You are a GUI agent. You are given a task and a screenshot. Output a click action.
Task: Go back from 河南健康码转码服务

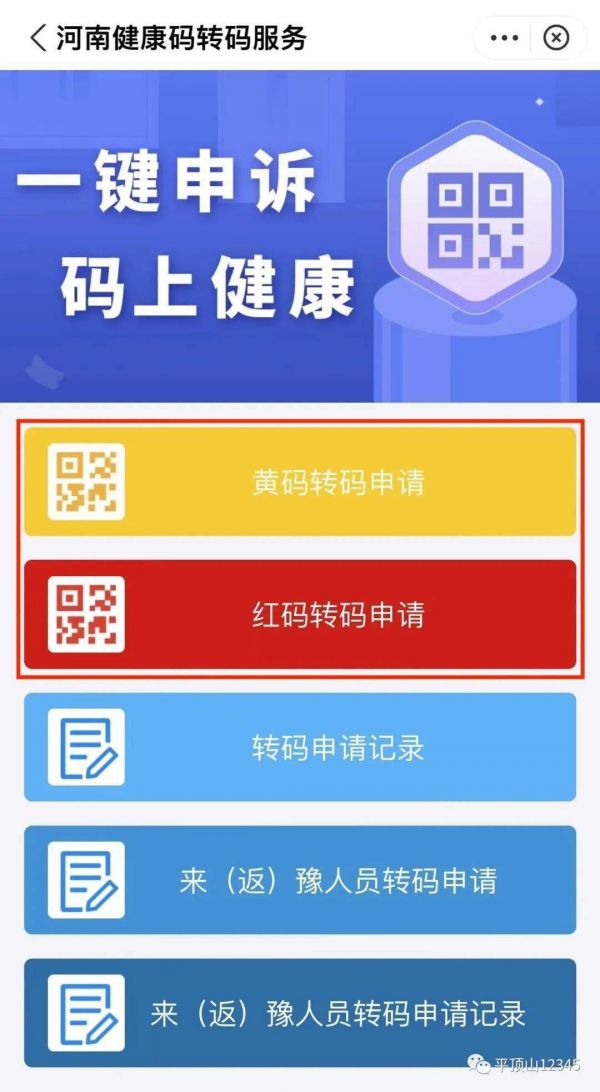coord(38,38)
